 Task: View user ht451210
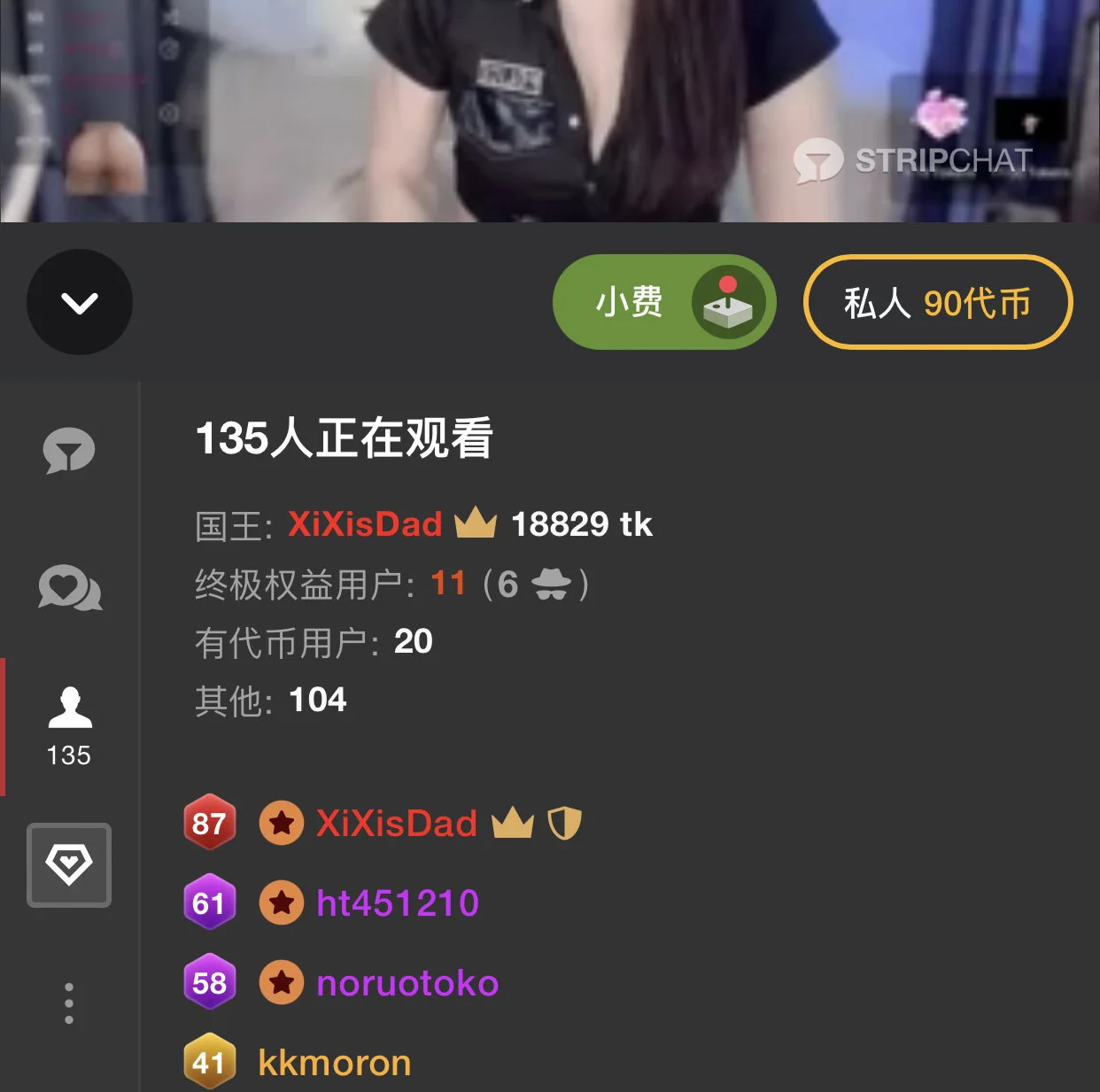point(397,903)
